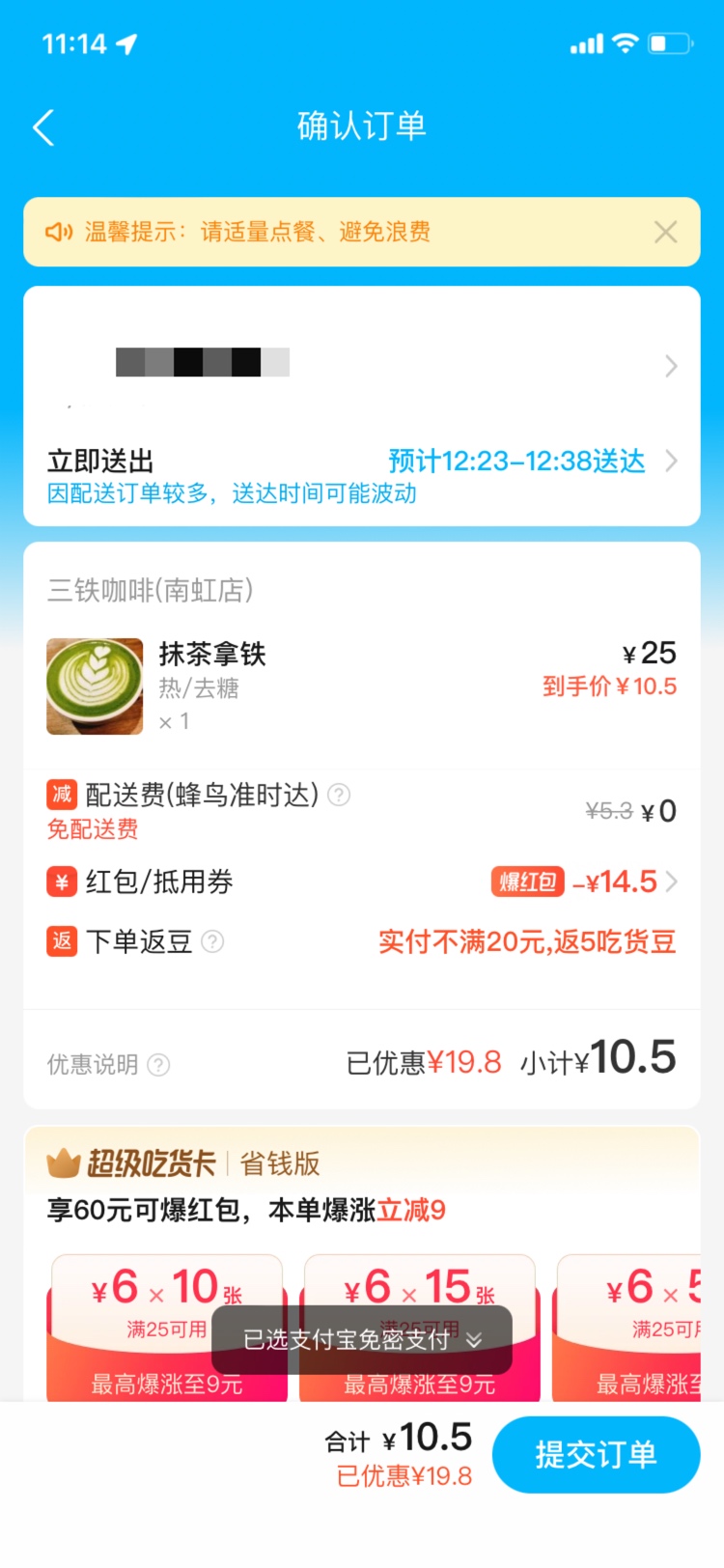Show help for 下单返豆
The width and height of the screenshot is (724, 1568).
[x=212, y=941]
